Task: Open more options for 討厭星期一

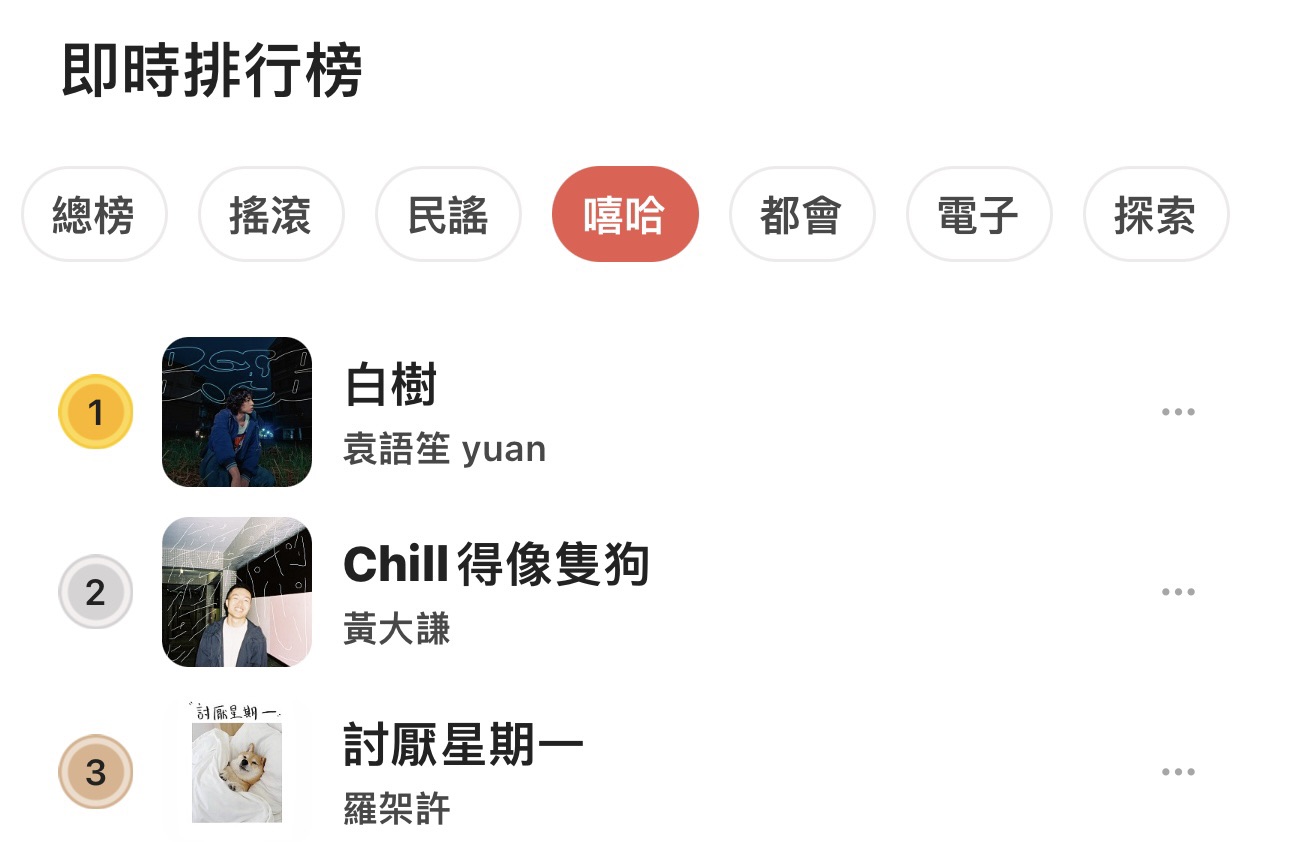Action: [1178, 772]
